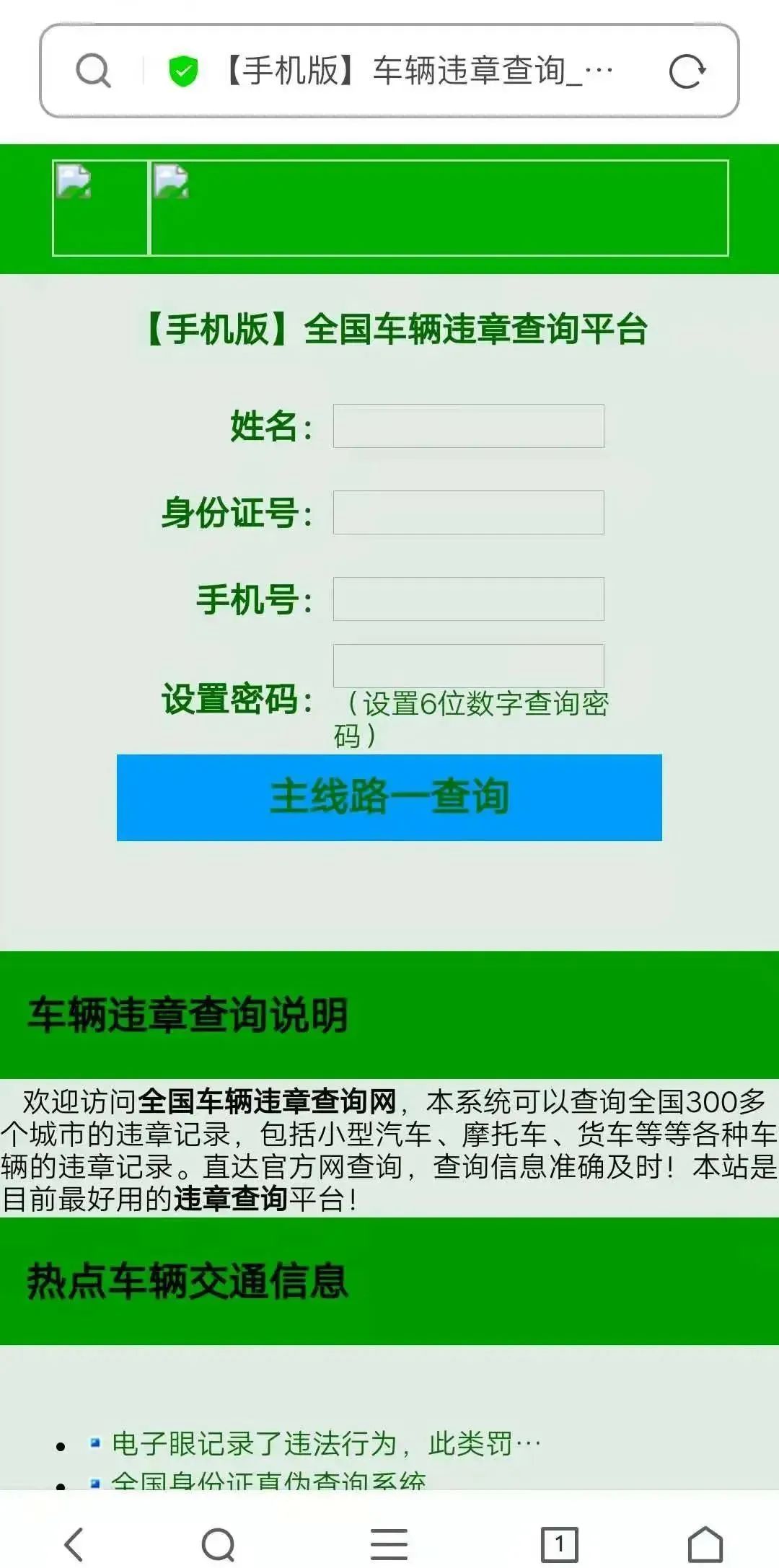Open the 电子眼记录了违法行为 link
Image resolution: width=779 pixels, height=1568 pixels.
pyautogui.click(x=325, y=1444)
